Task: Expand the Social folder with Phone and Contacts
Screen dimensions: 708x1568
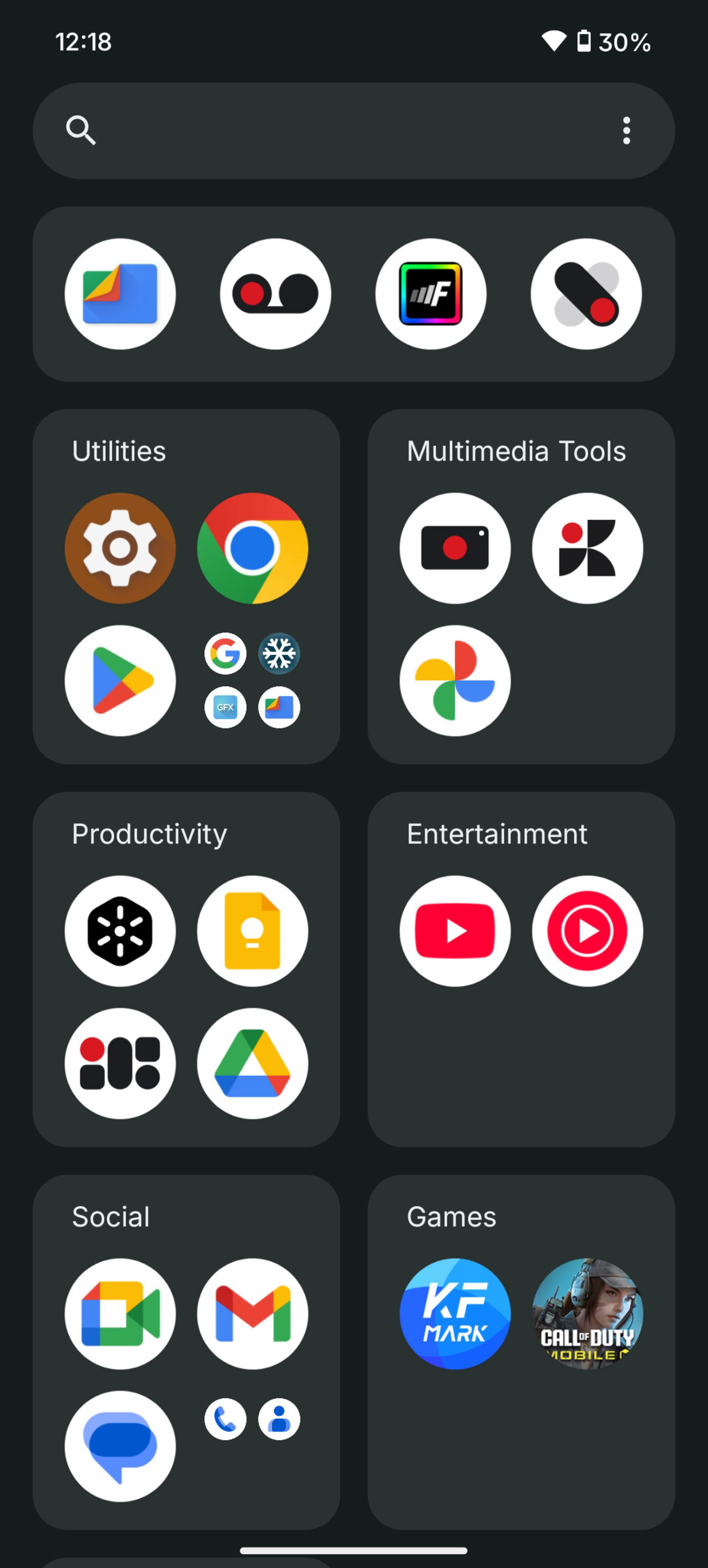Action: tap(253, 1419)
